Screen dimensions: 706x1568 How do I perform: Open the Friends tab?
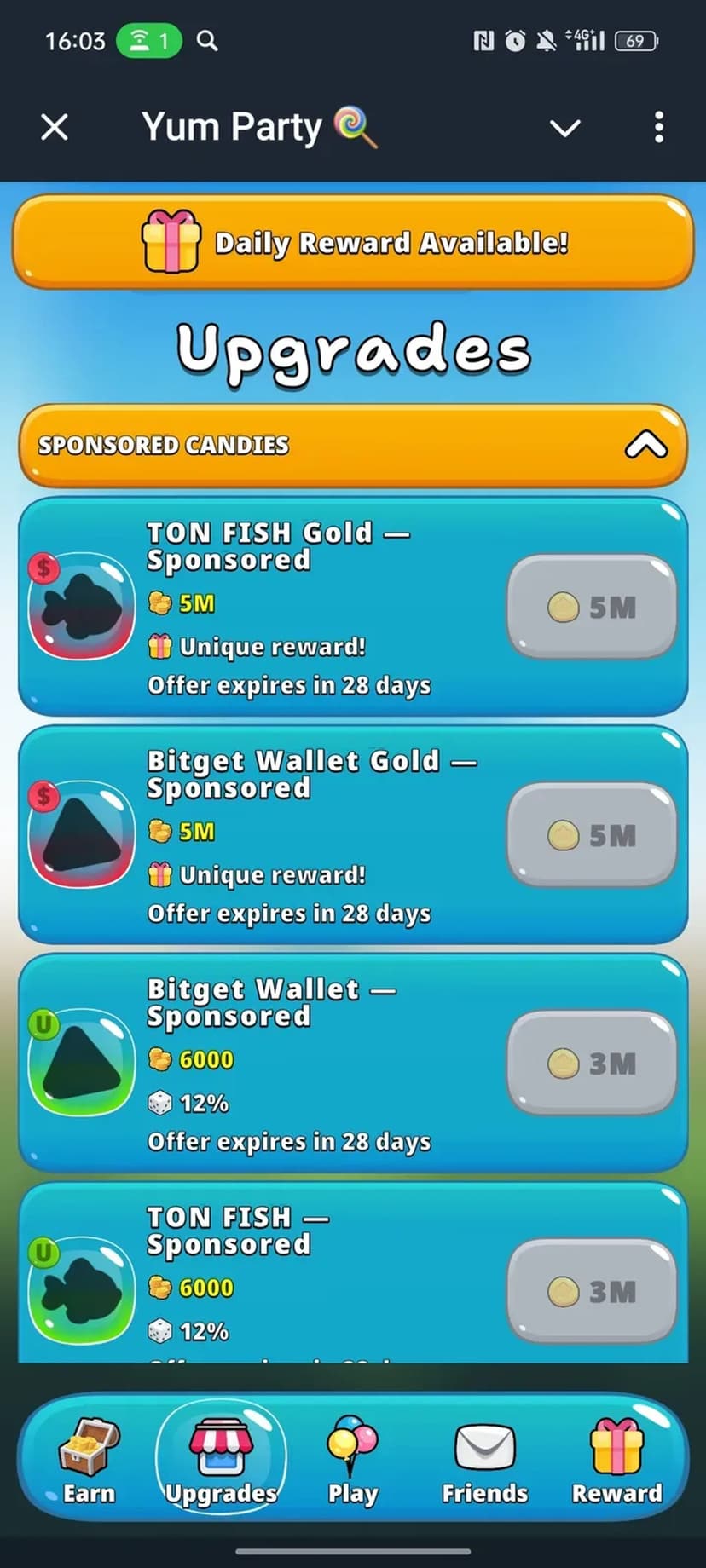point(484,1460)
